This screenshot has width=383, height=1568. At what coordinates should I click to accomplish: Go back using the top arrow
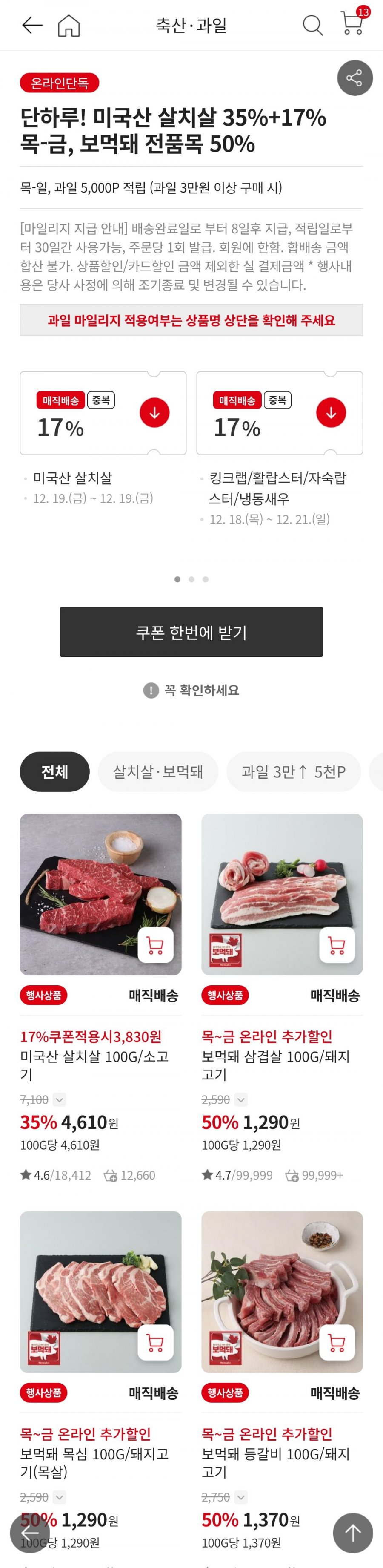click(31, 26)
